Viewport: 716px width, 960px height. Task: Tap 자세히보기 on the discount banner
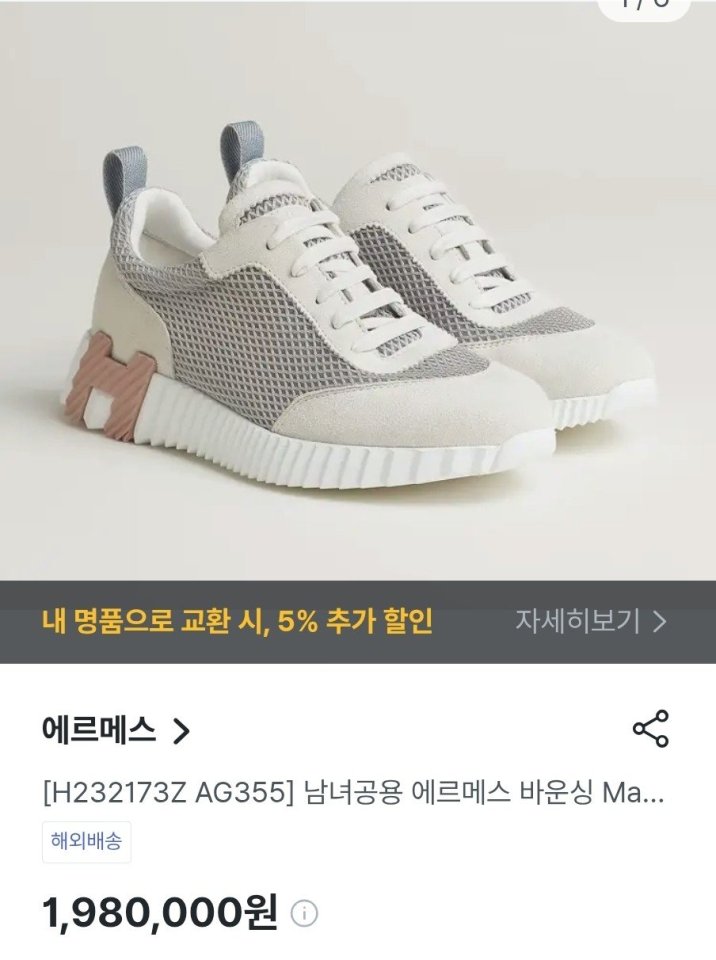pos(590,621)
